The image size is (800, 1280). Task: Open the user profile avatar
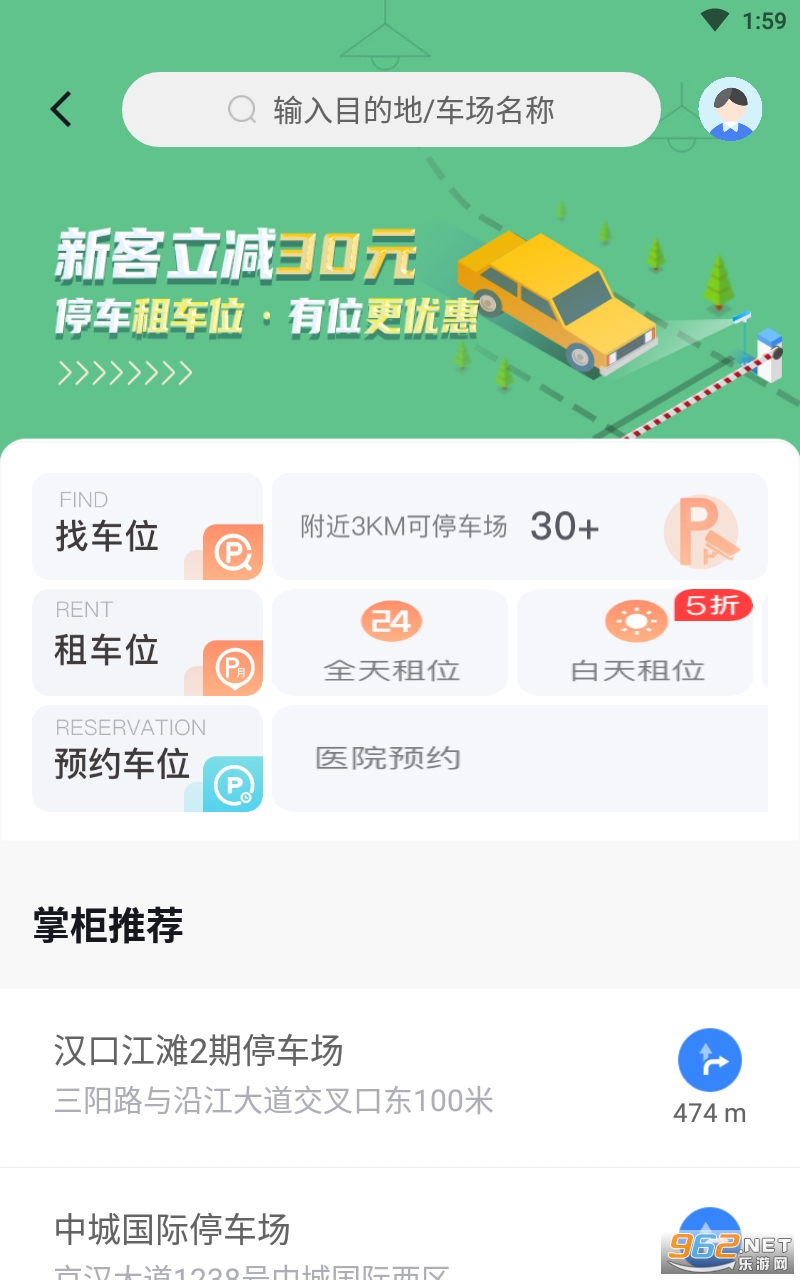coord(730,109)
